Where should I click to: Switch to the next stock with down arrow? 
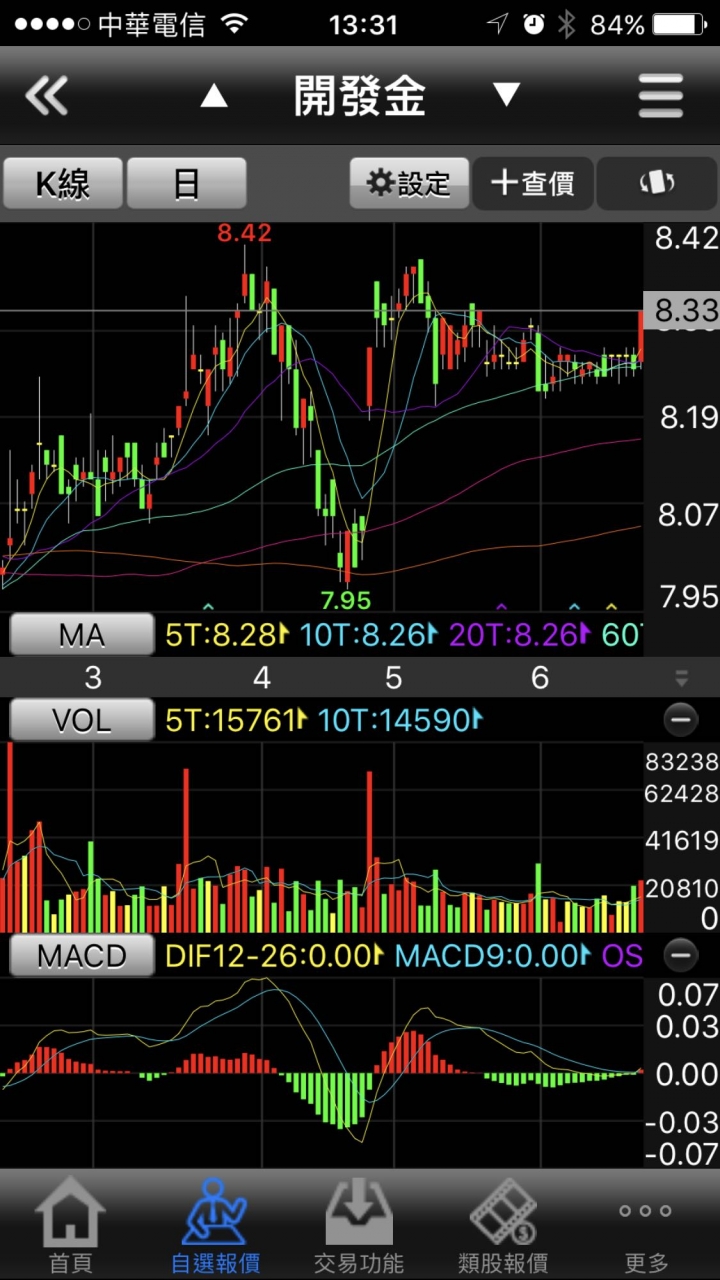point(506,96)
